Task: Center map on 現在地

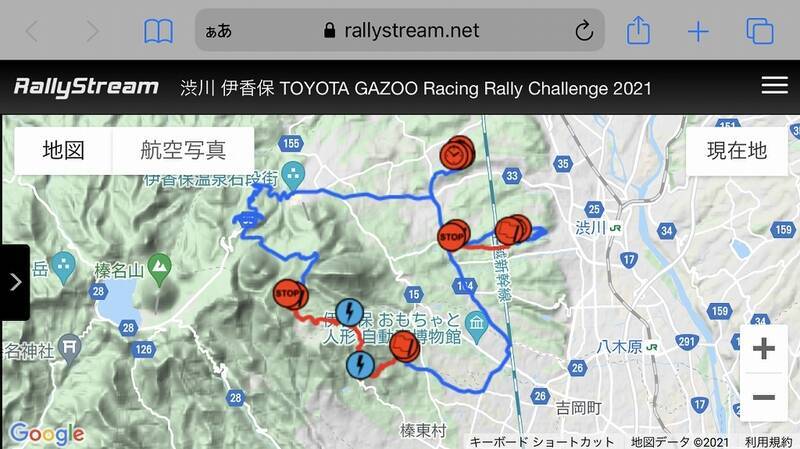Action: [736, 151]
